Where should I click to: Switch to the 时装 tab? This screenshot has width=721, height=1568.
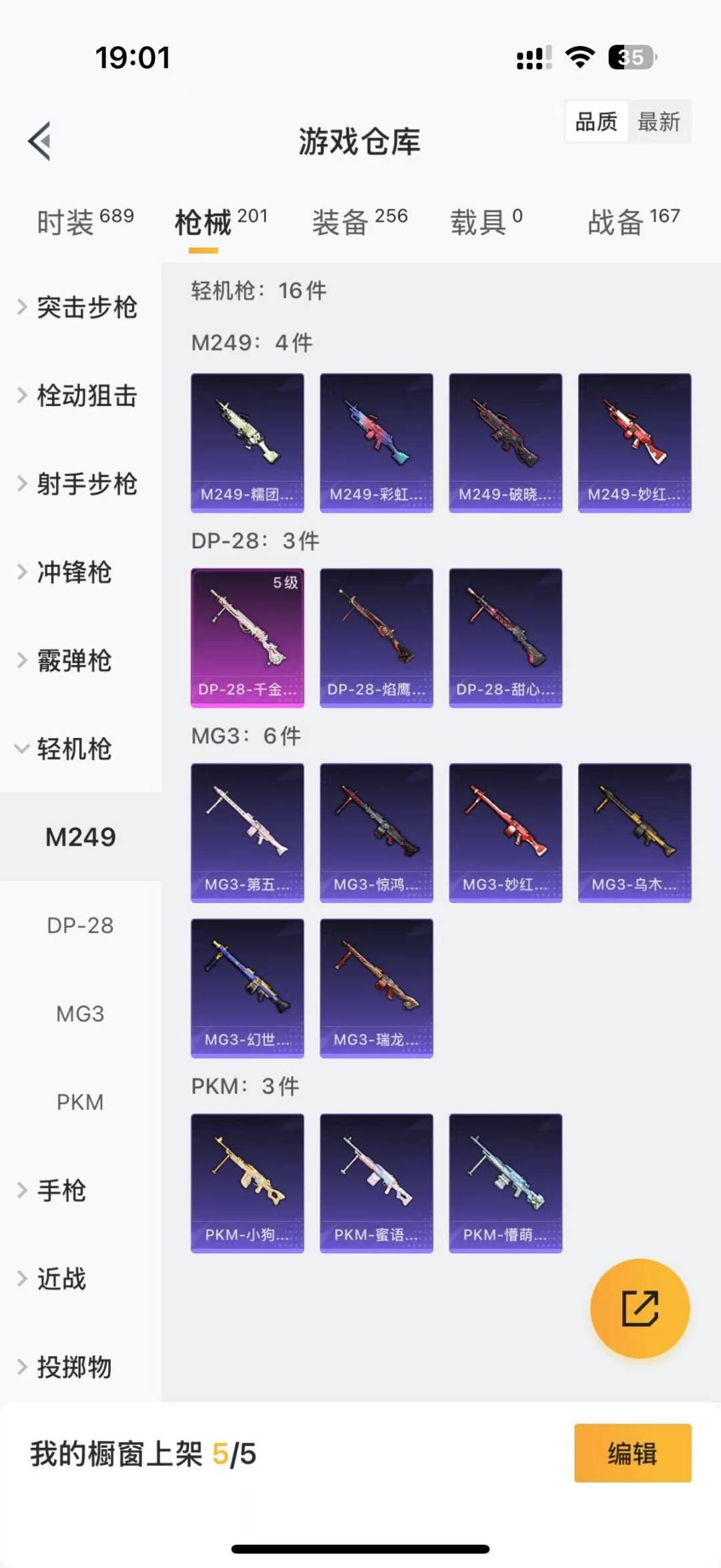pos(85,221)
